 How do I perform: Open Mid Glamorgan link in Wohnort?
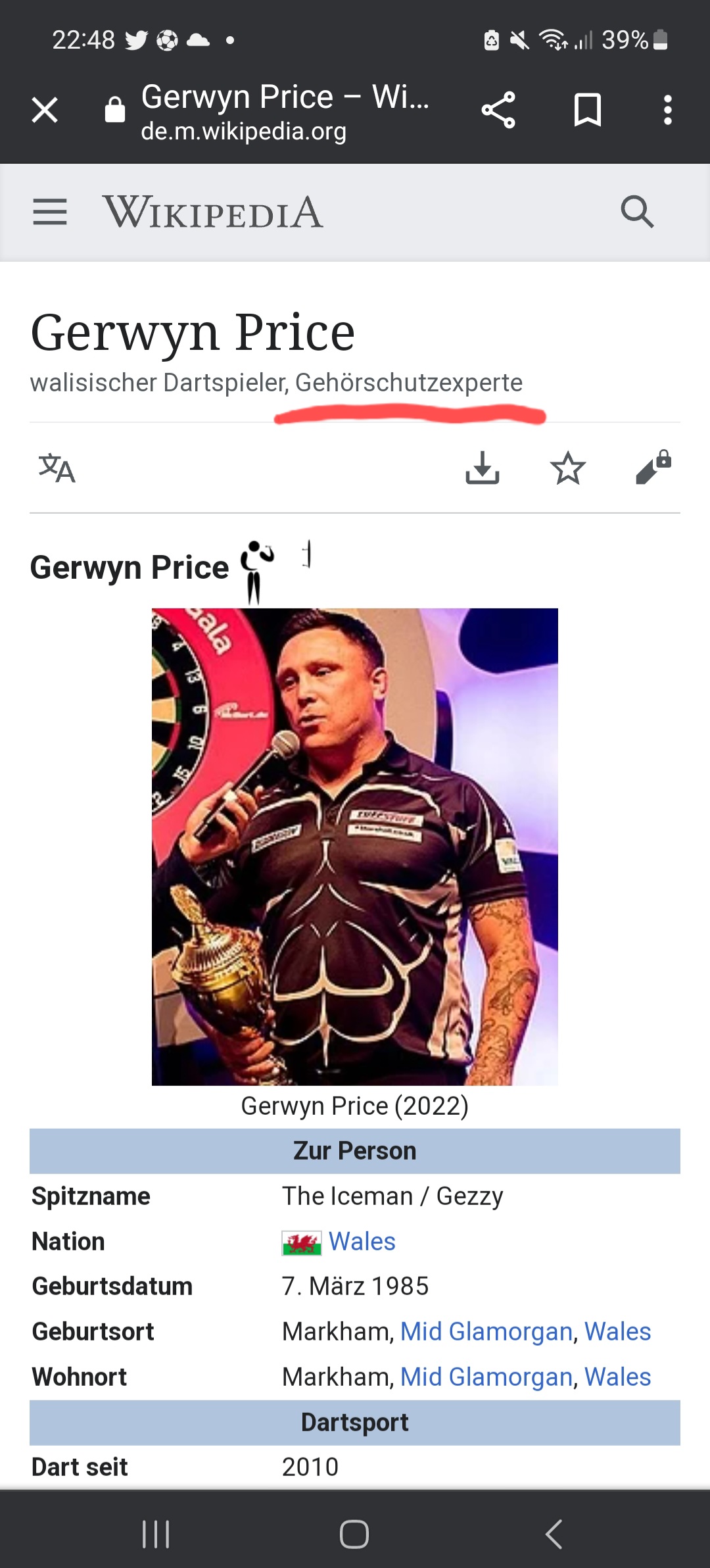[x=486, y=1377]
